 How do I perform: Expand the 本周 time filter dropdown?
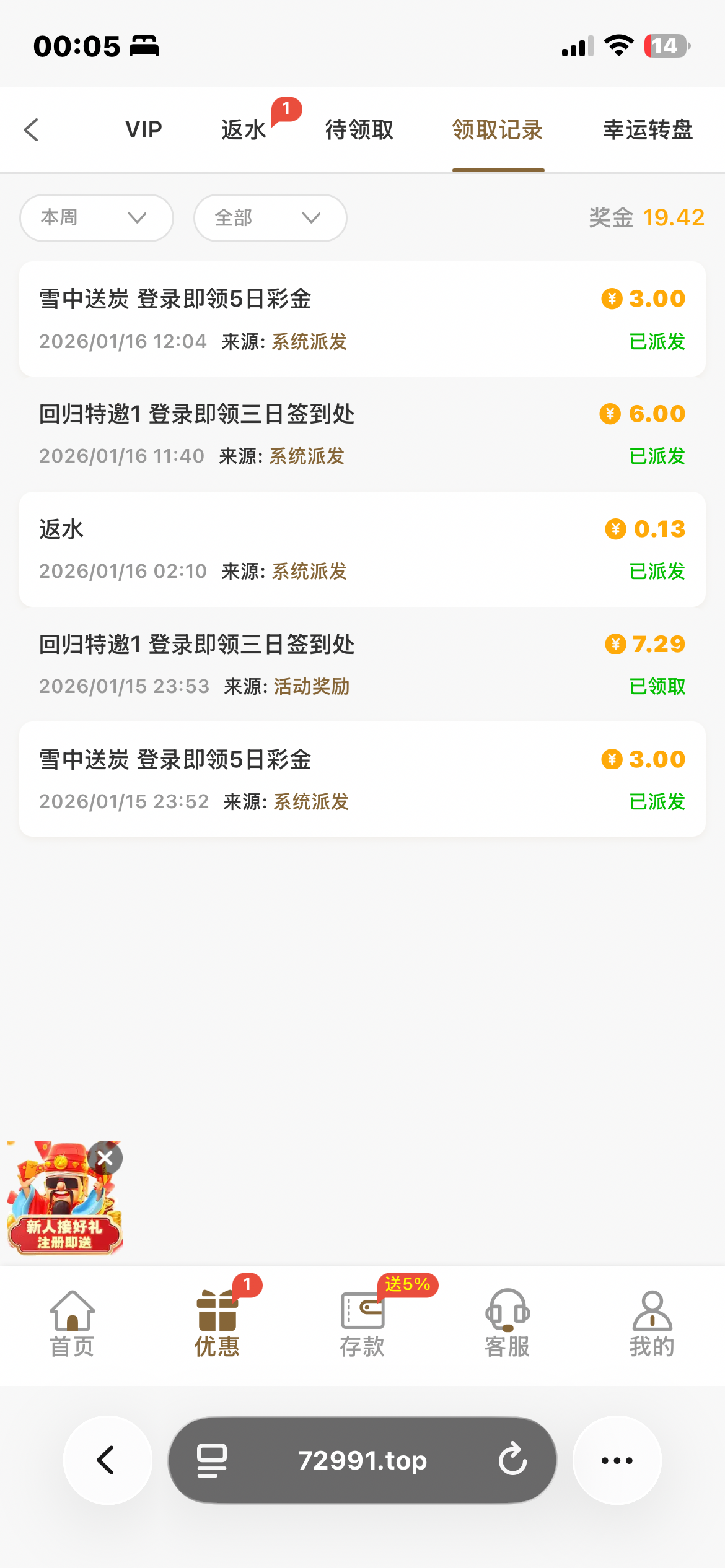coord(96,218)
